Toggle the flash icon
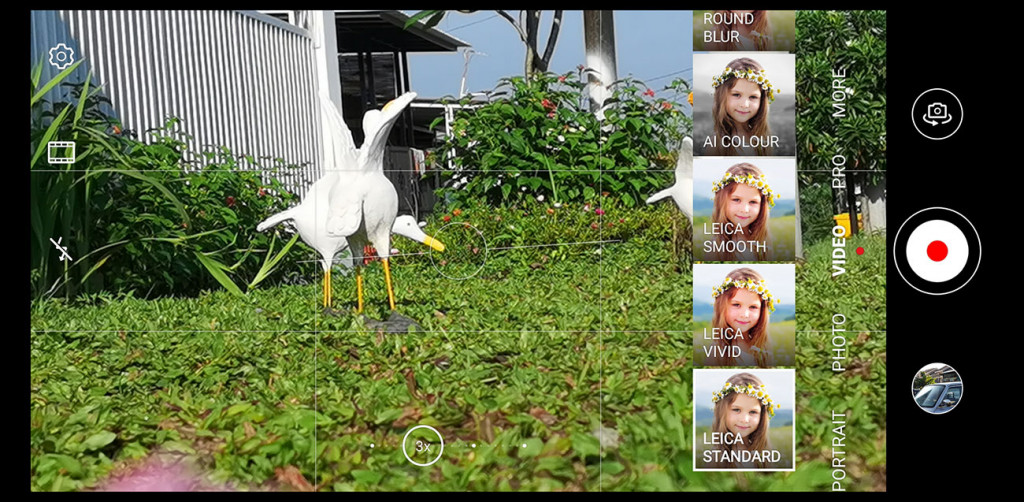1024x502 pixels. (x=62, y=250)
